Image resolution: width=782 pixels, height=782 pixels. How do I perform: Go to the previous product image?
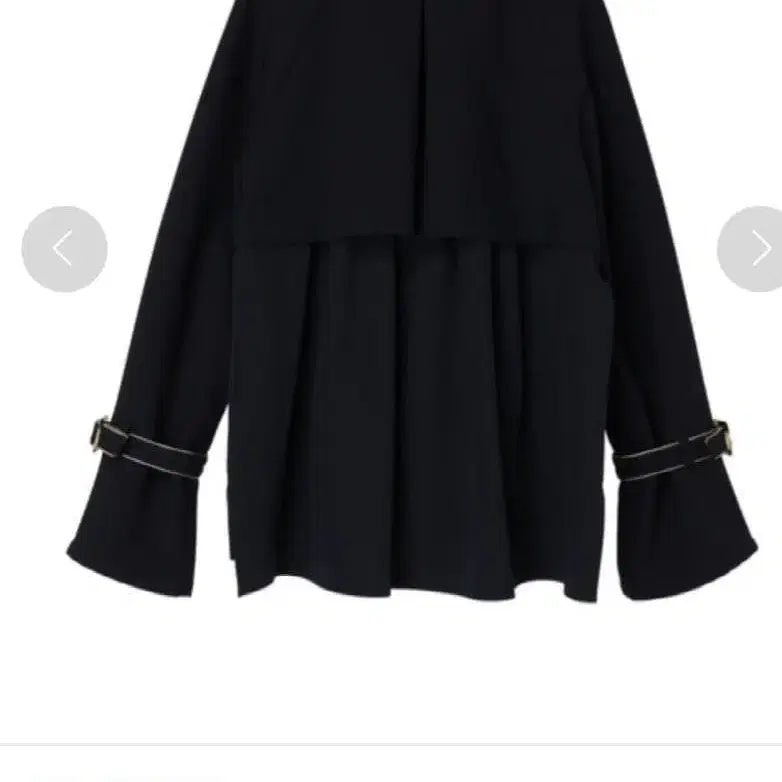point(64,249)
